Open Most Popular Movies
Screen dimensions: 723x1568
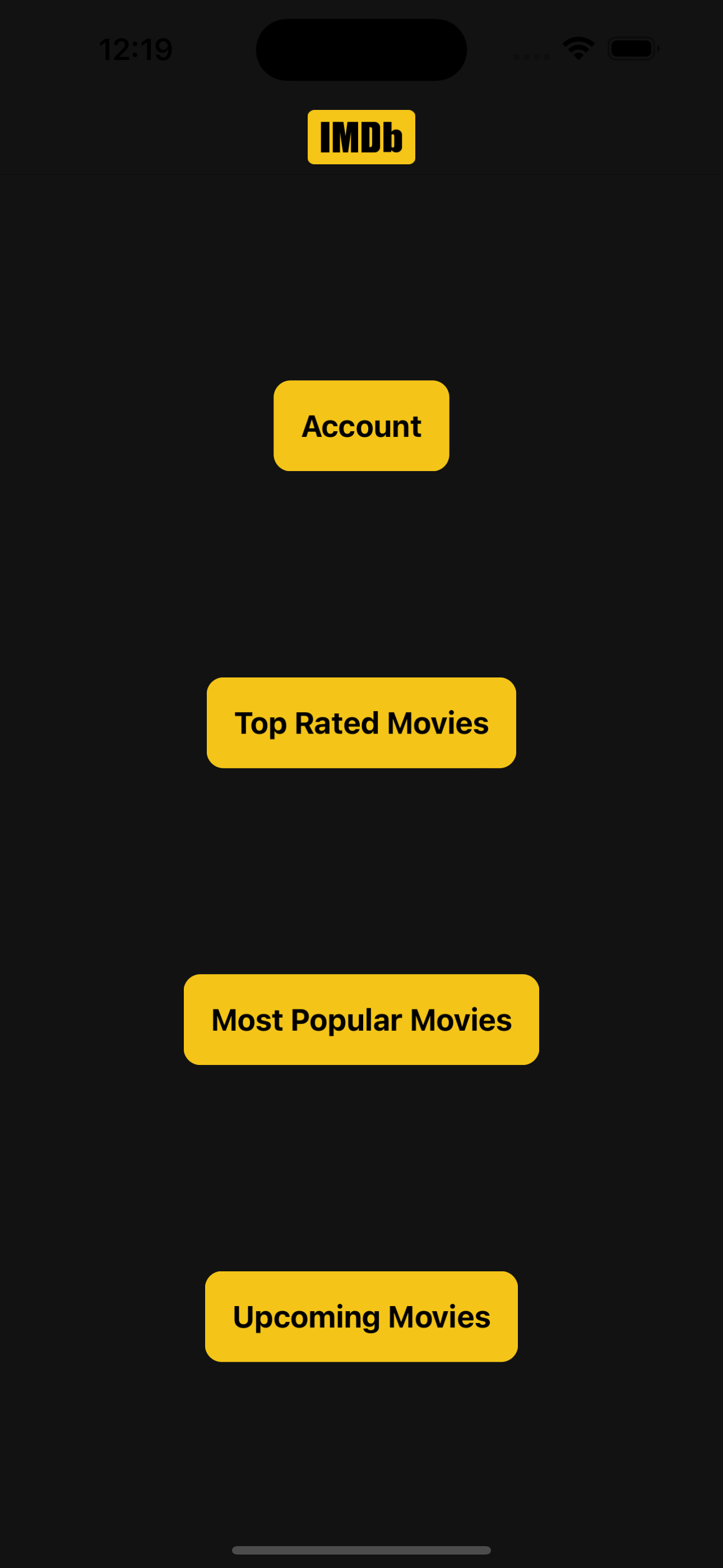tap(361, 1020)
